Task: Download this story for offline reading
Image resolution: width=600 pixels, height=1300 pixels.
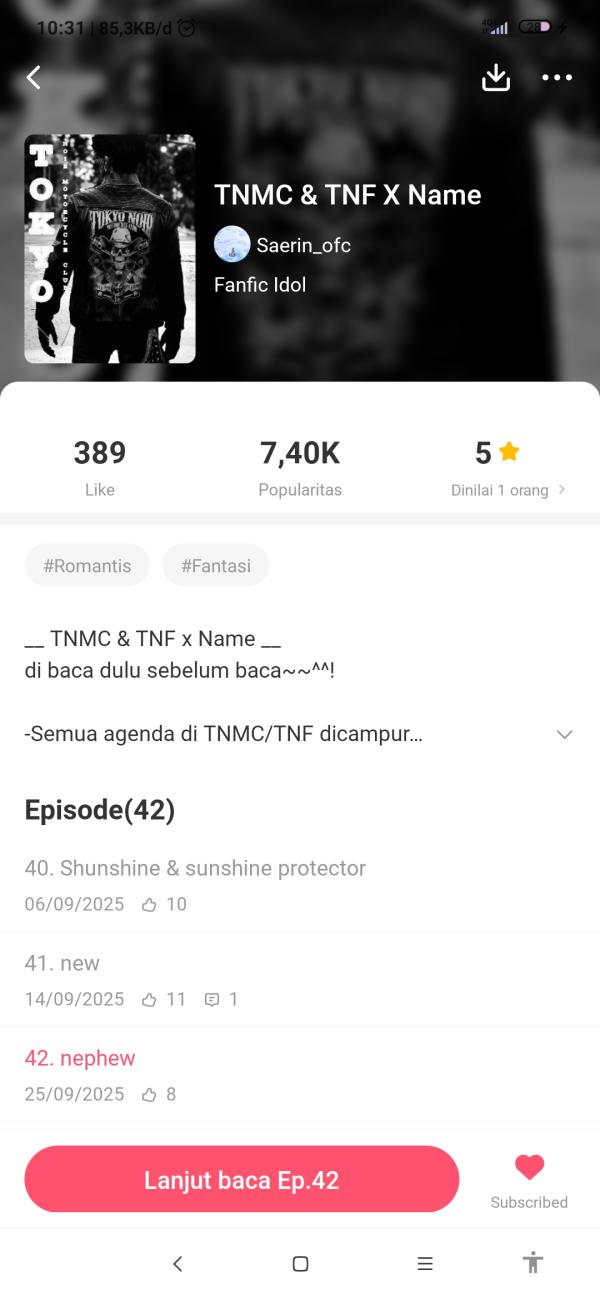Action: click(496, 78)
